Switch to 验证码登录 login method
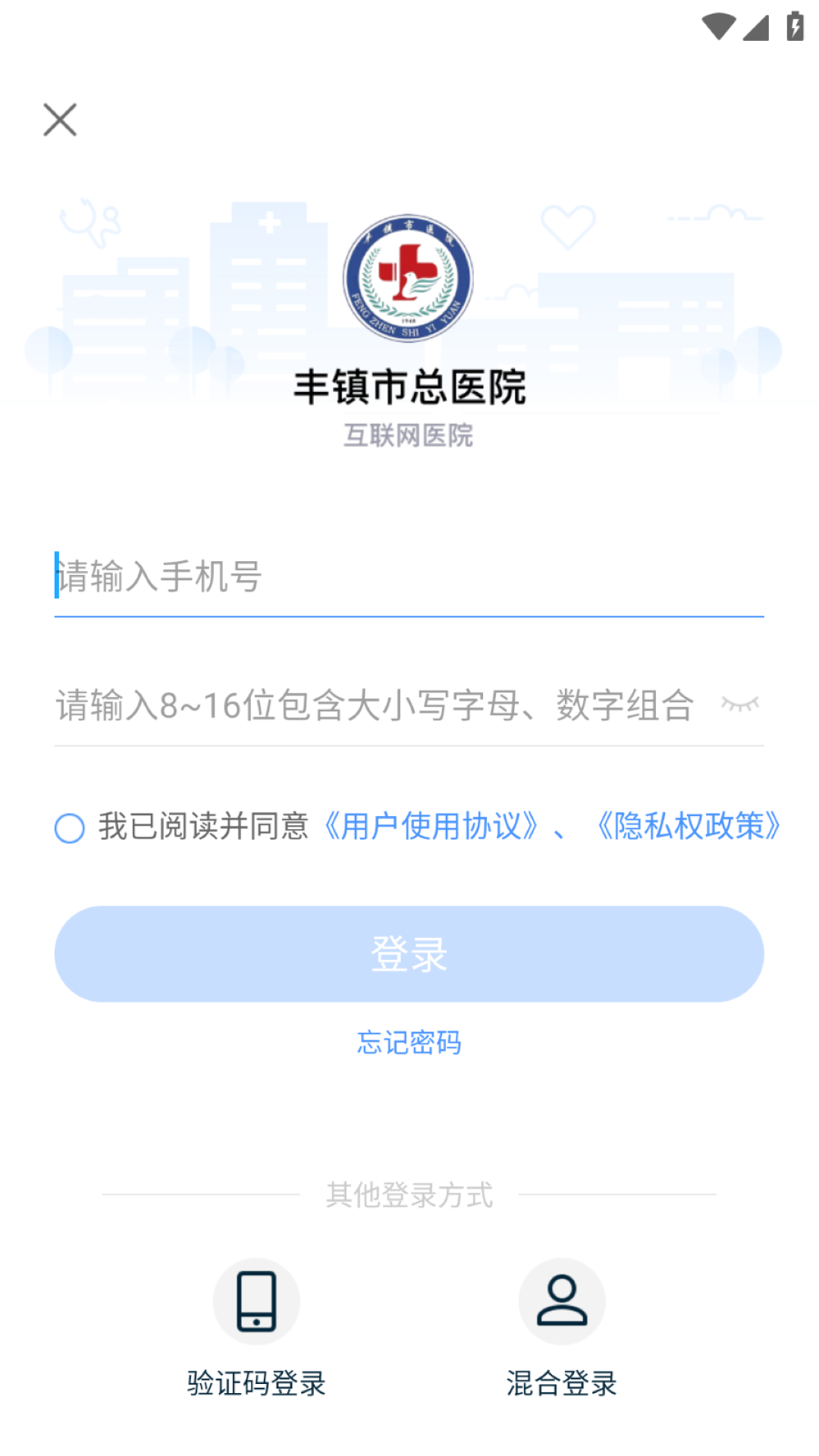Image resolution: width=819 pixels, height=1456 pixels. pyautogui.click(x=256, y=1383)
